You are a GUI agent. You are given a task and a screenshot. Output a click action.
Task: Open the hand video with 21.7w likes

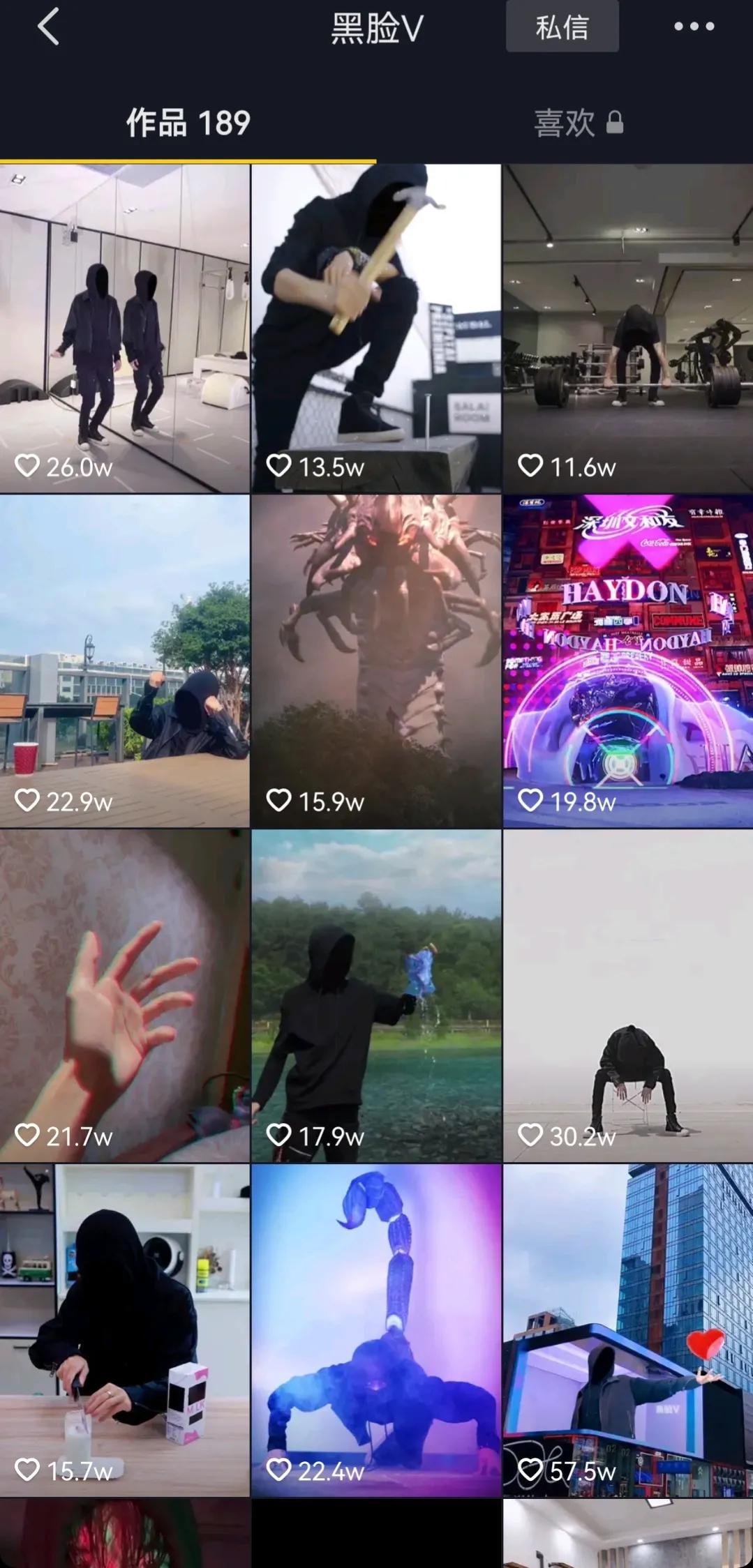click(125, 995)
